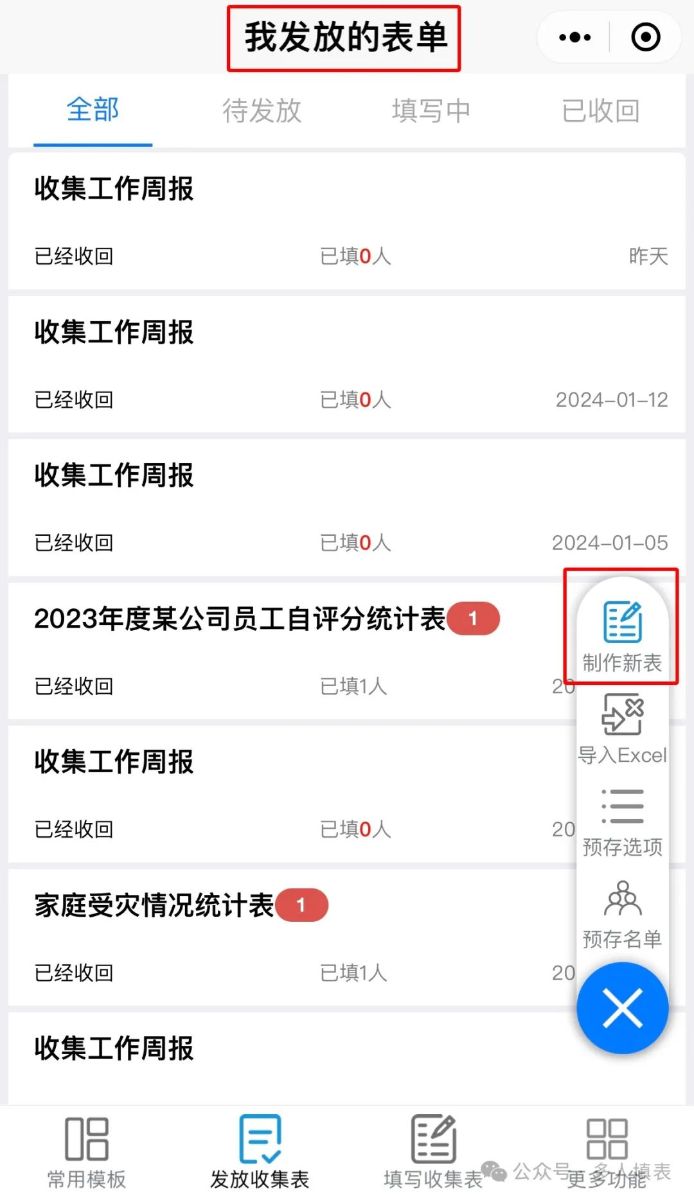Open 2023年度某公司员工自评分统计表

point(240,620)
